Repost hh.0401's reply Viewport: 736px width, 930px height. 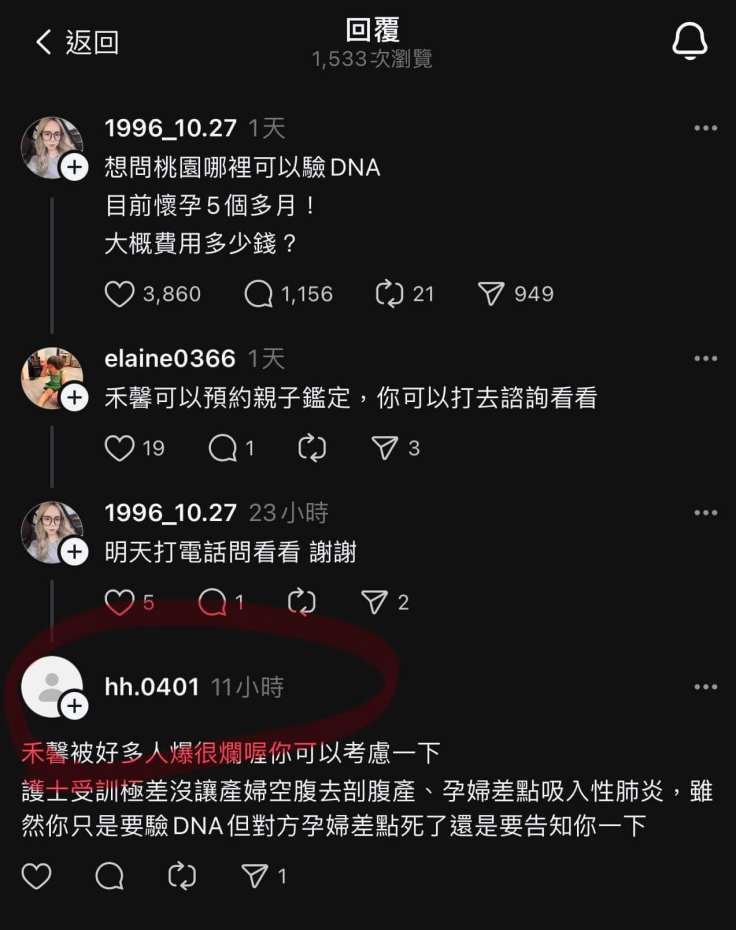[x=182, y=877]
